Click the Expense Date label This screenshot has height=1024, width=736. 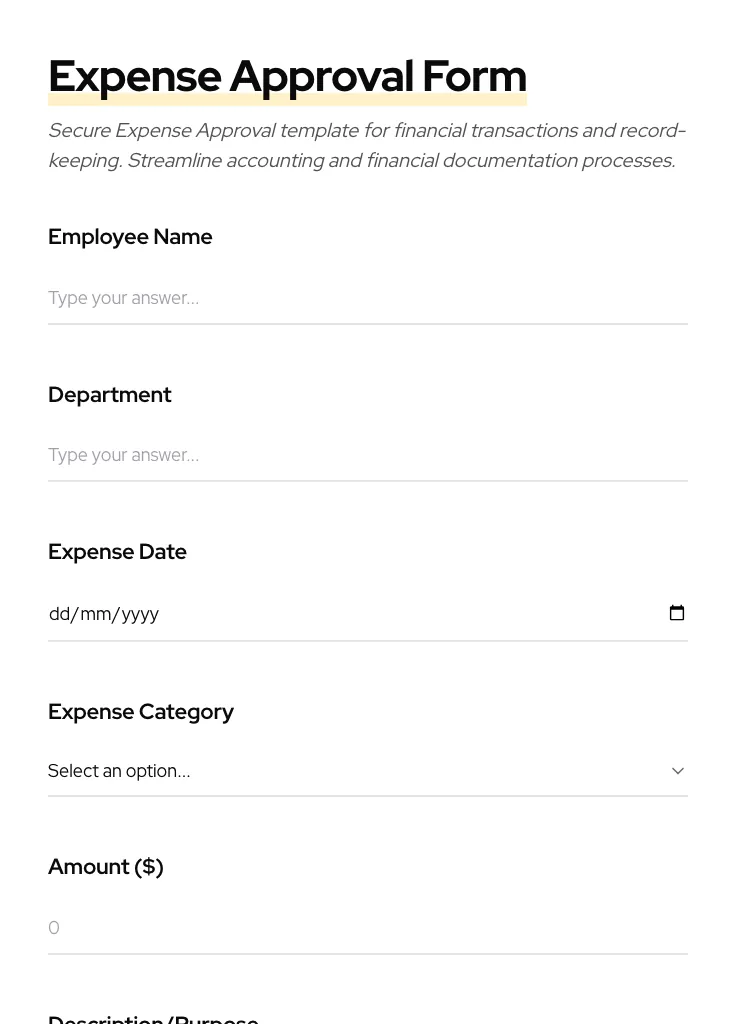click(117, 551)
